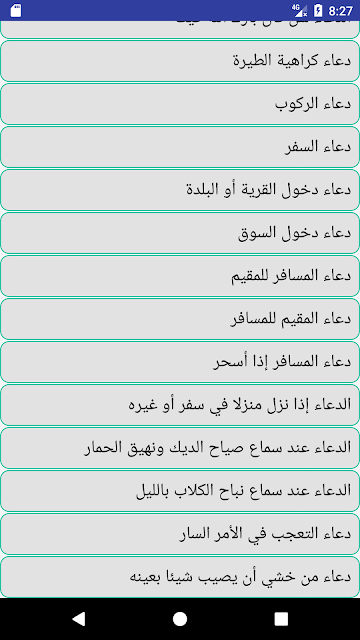Open الدعاء عند سماع صياح الديك

(x=180, y=448)
